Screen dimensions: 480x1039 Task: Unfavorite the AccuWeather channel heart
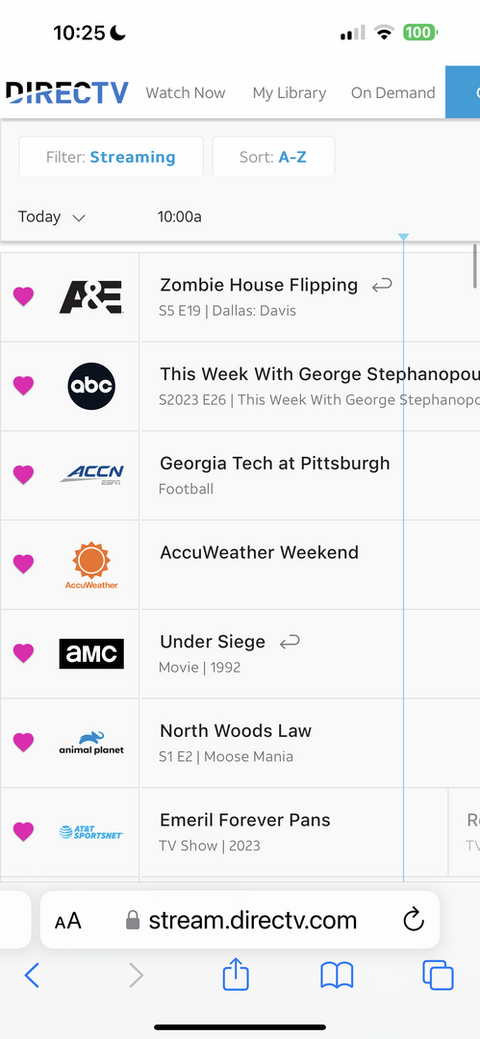23,564
